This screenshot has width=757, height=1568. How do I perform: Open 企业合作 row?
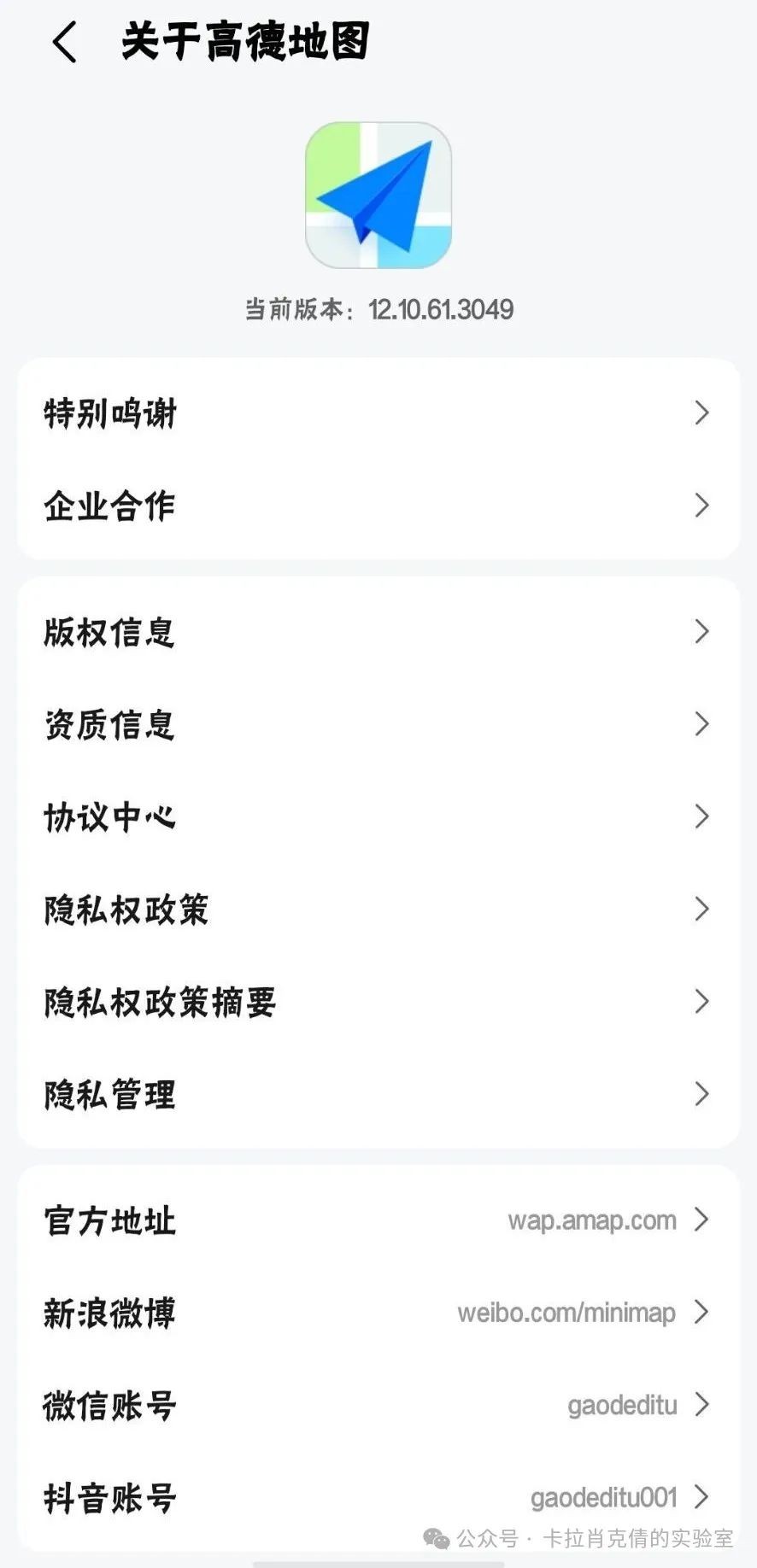(x=378, y=506)
